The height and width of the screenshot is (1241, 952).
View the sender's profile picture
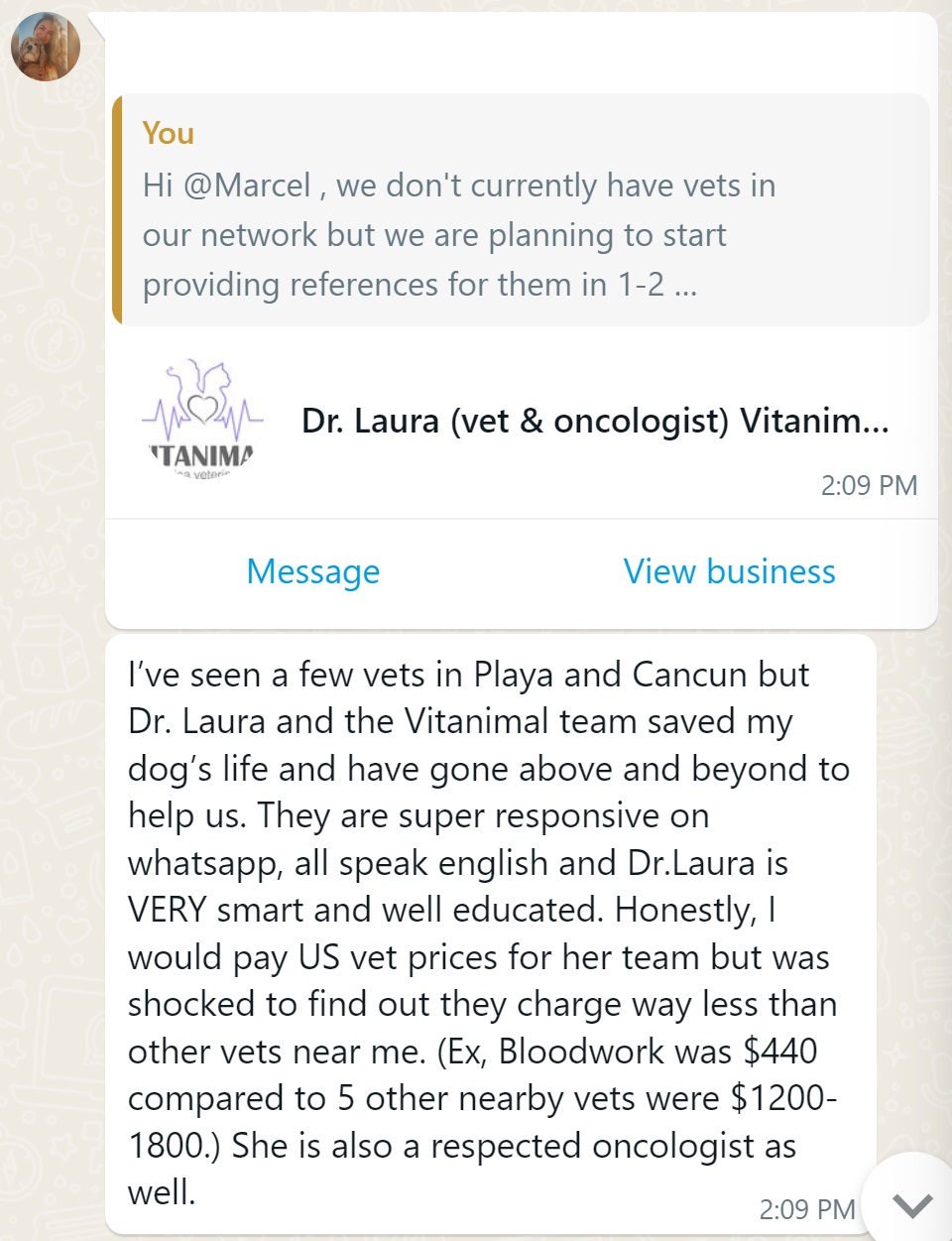[46, 47]
